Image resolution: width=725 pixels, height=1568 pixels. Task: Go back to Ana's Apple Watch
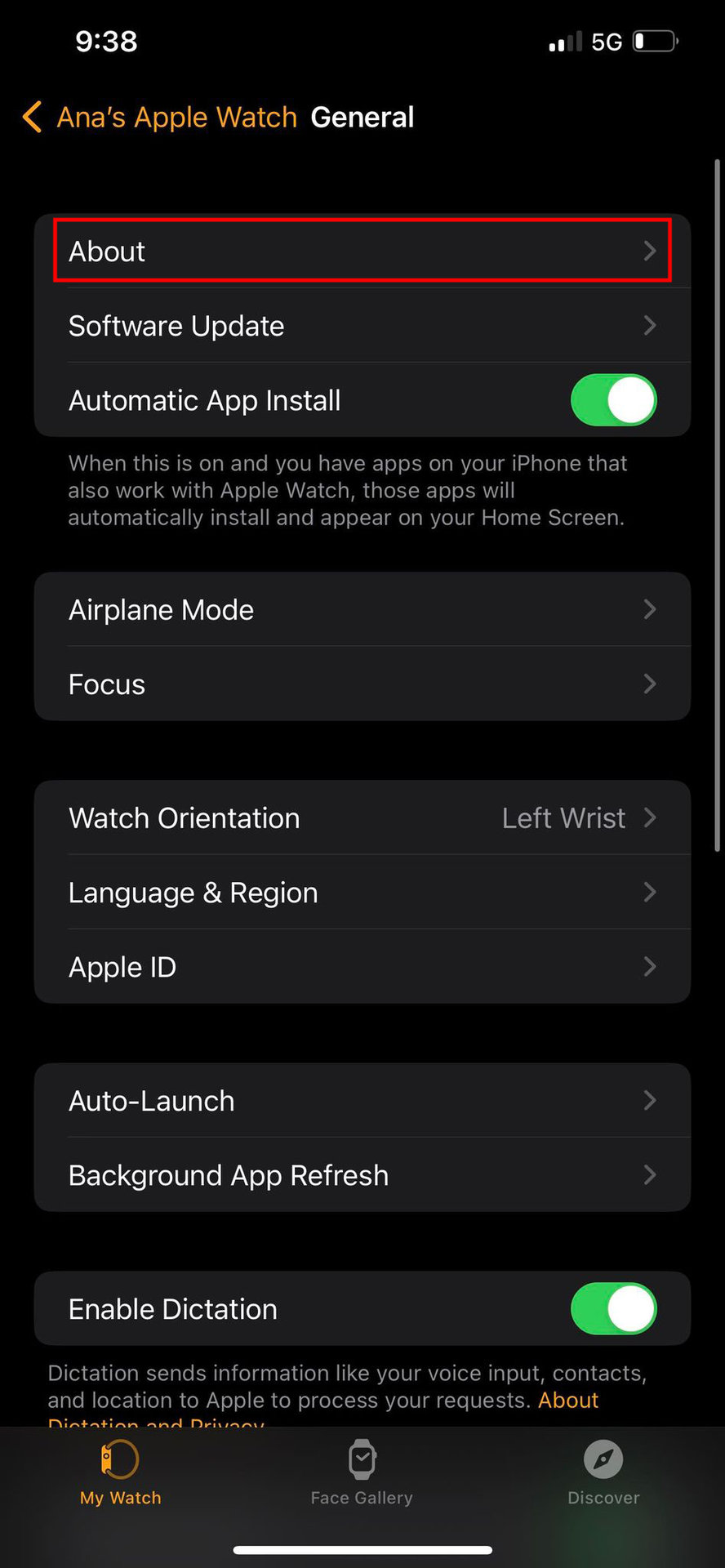[162, 118]
